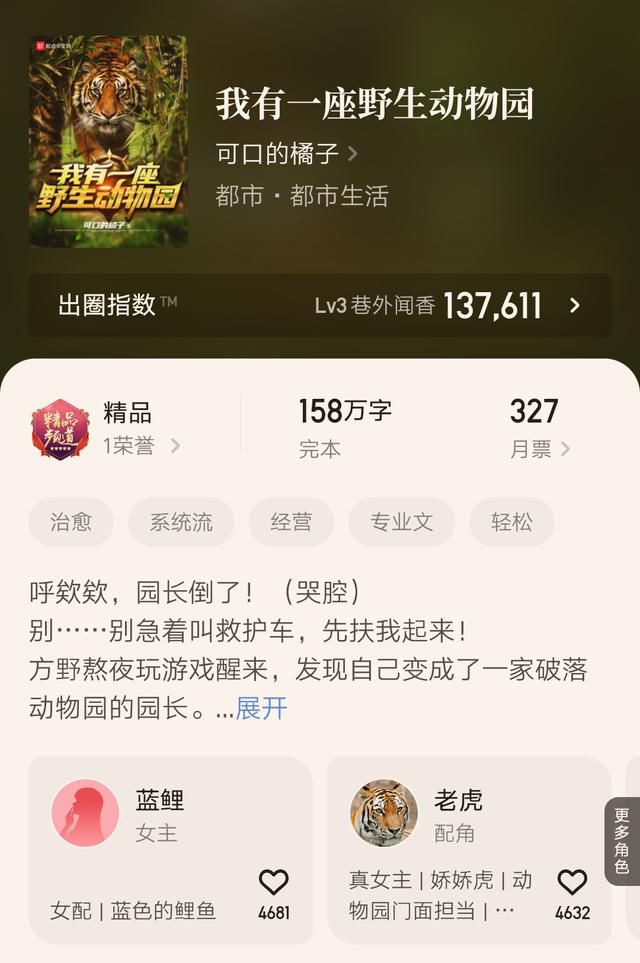Screen dimensions: 640x963
Task: Like the character 老虎
Action: click(x=572, y=882)
